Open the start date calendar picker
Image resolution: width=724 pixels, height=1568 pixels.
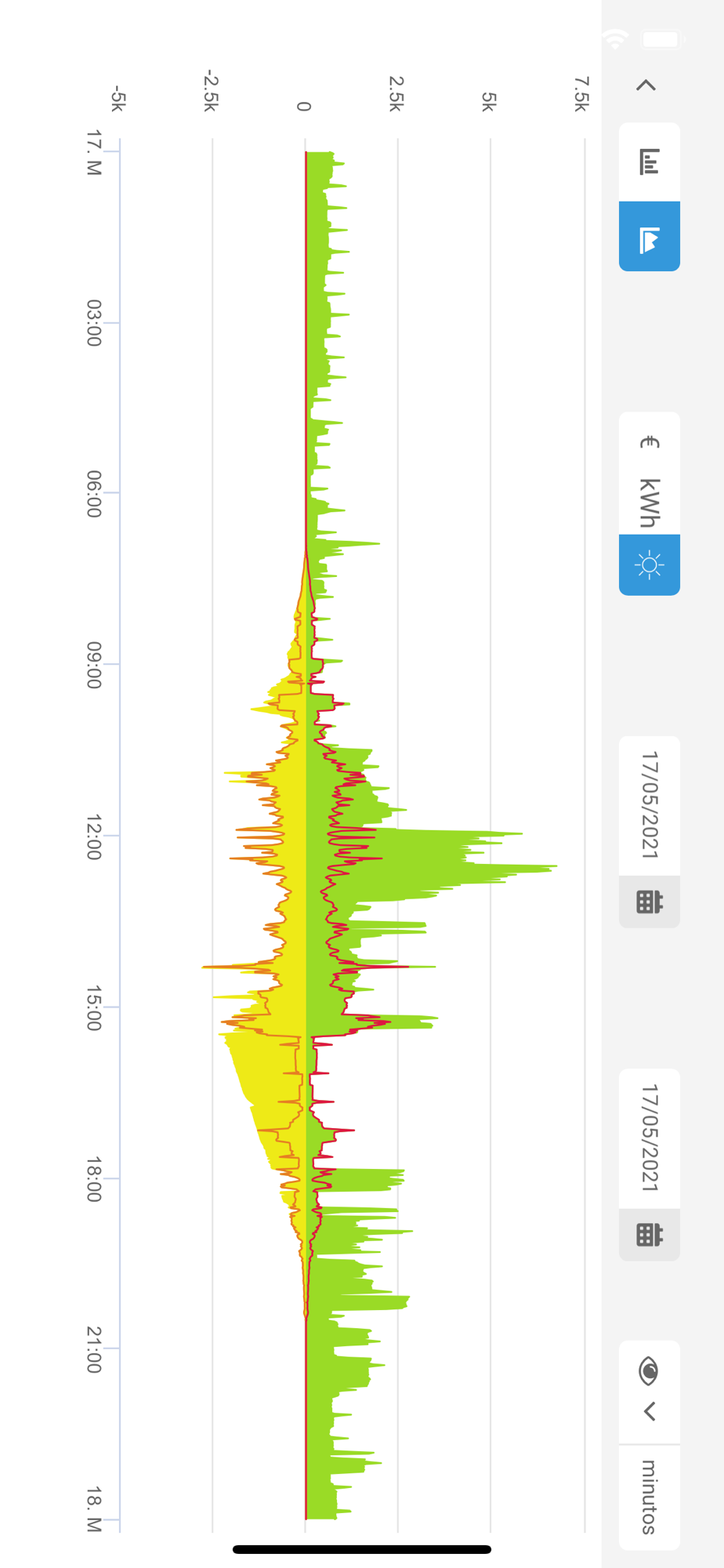tap(650, 902)
